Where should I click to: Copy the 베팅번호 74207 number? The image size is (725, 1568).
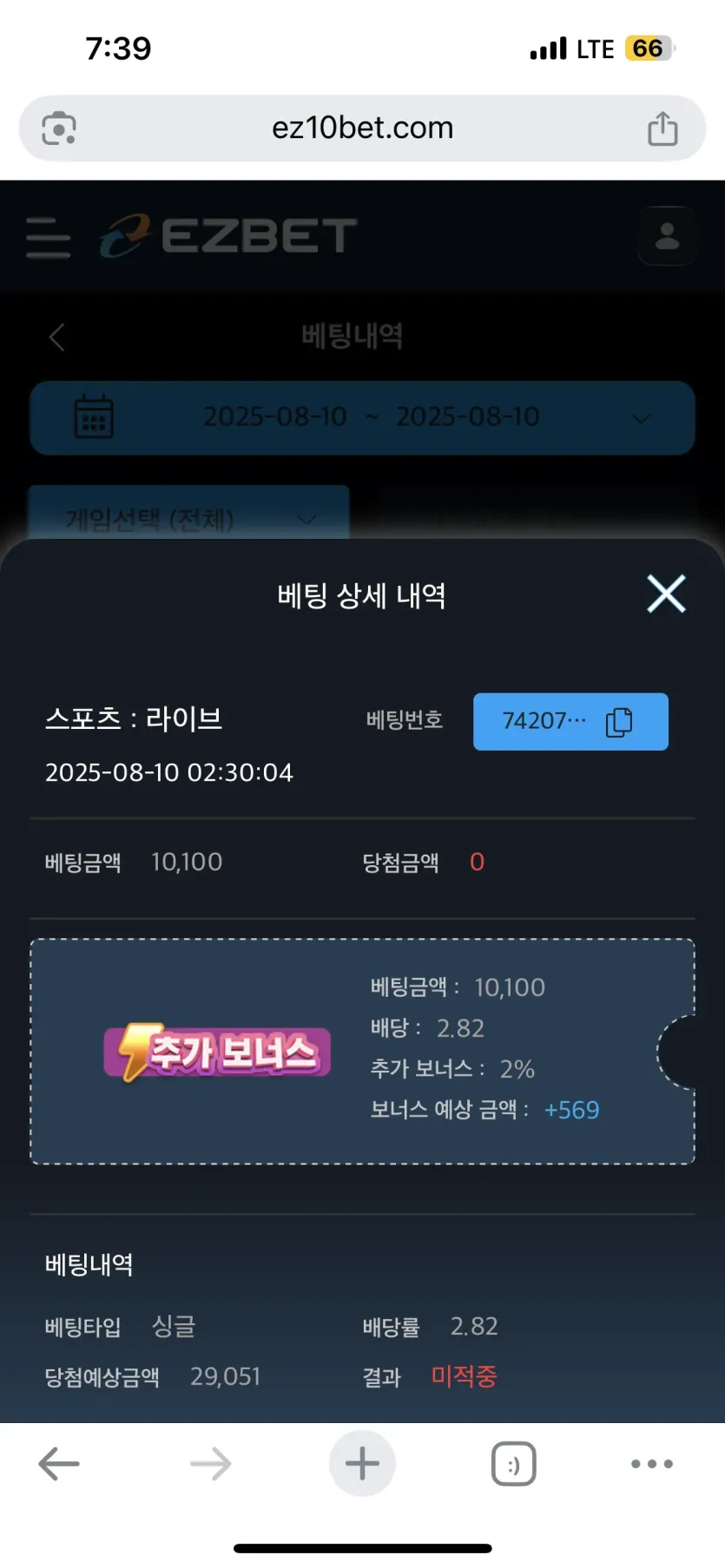[618, 721]
